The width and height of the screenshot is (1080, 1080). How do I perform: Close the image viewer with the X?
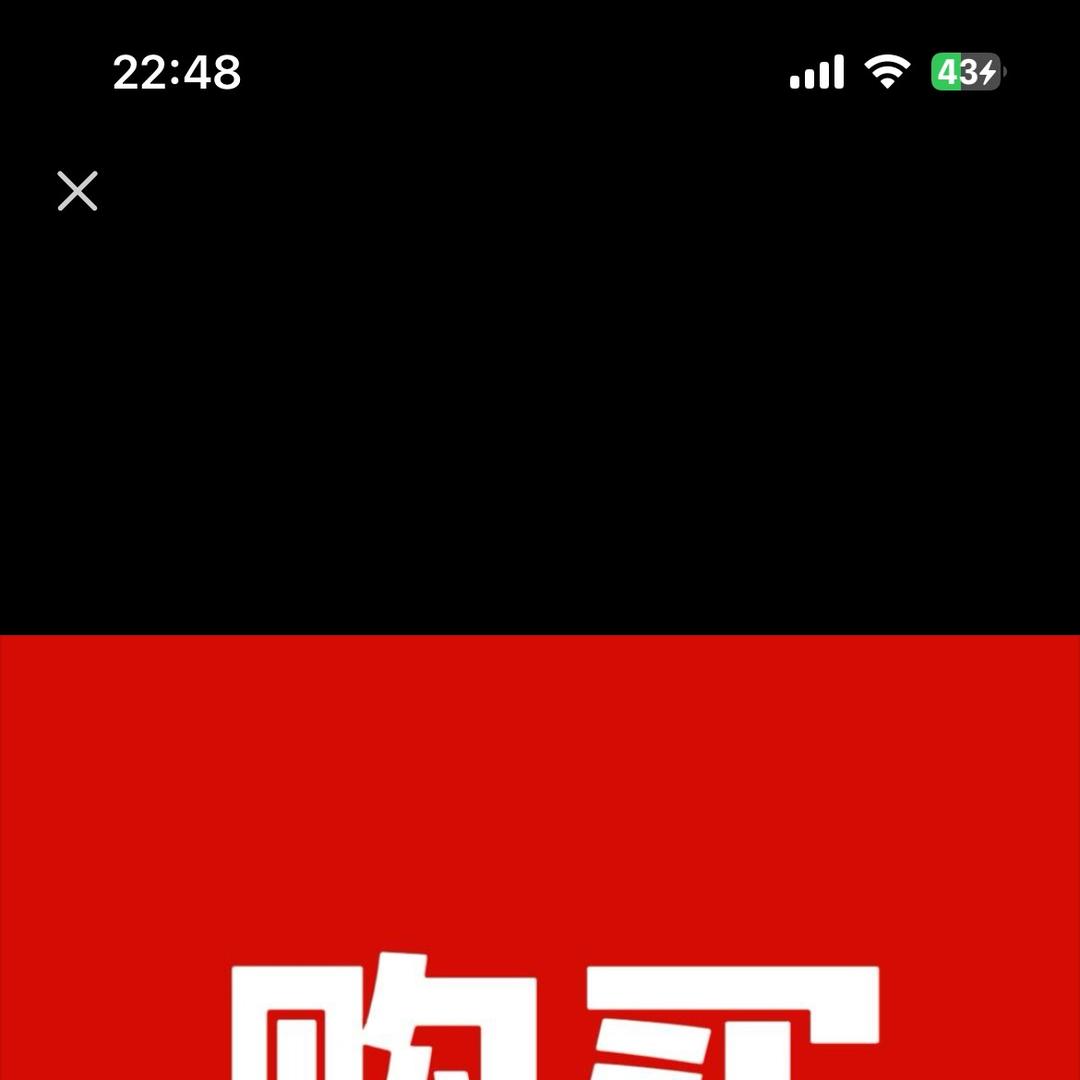click(77, 191)
